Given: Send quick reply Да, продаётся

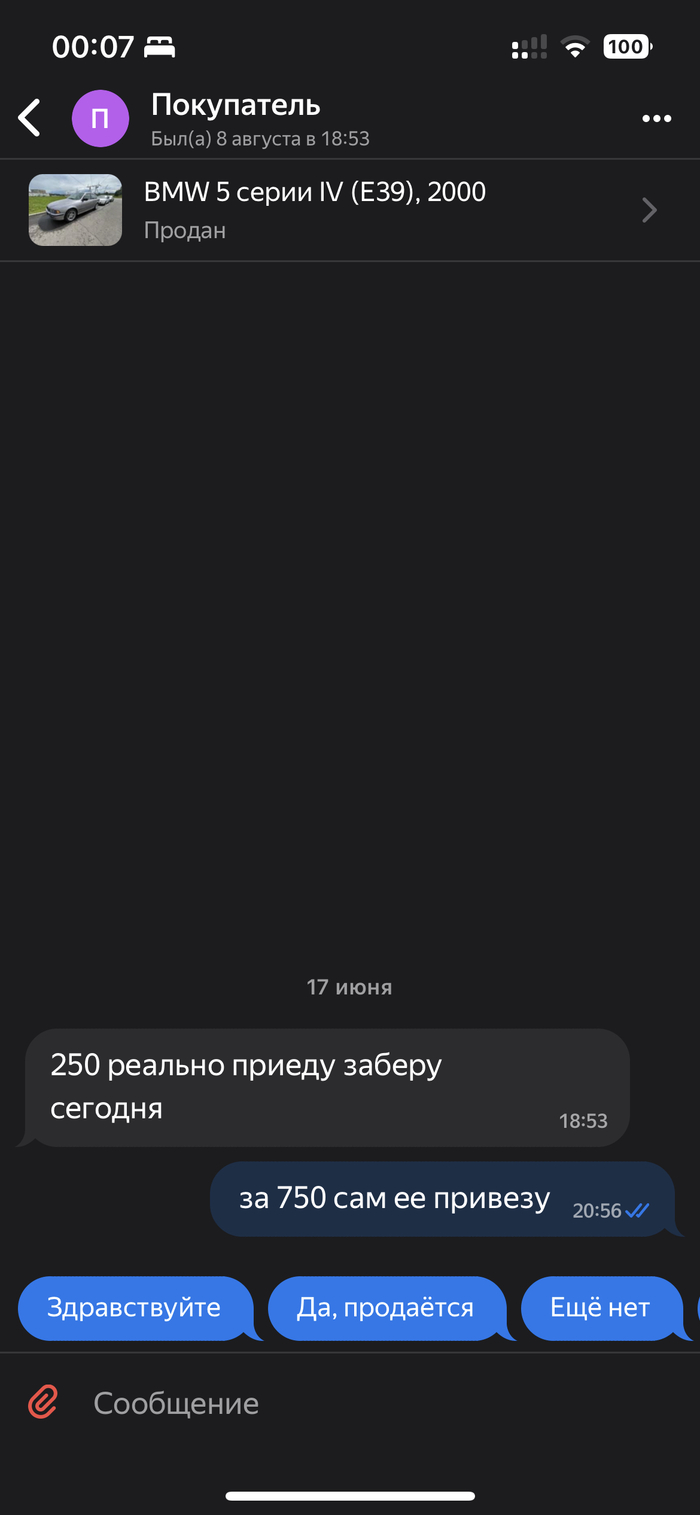Looking at the screenshot, I should (x=385, y=1308).
